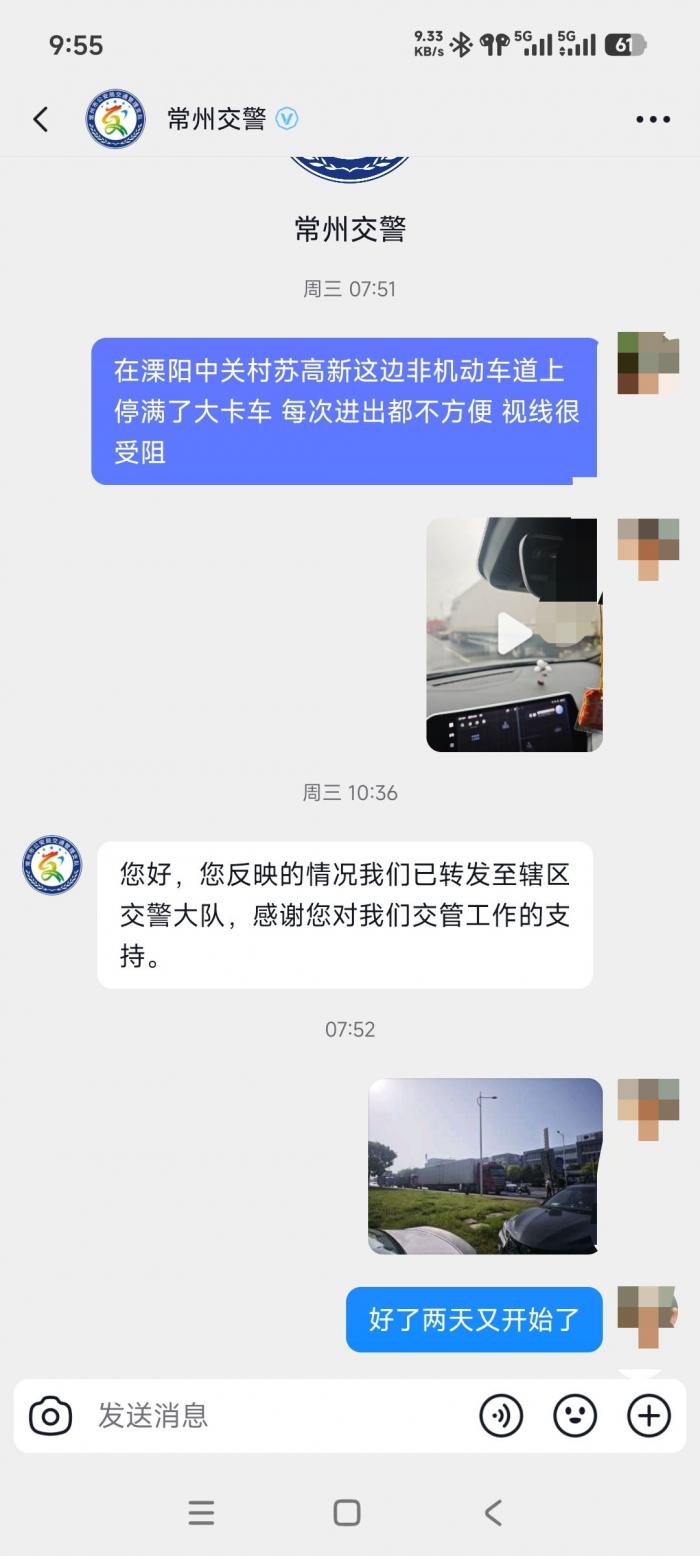The image size is (700, 1556).
Task: Tap the system home button
Action: (347, 1512)
